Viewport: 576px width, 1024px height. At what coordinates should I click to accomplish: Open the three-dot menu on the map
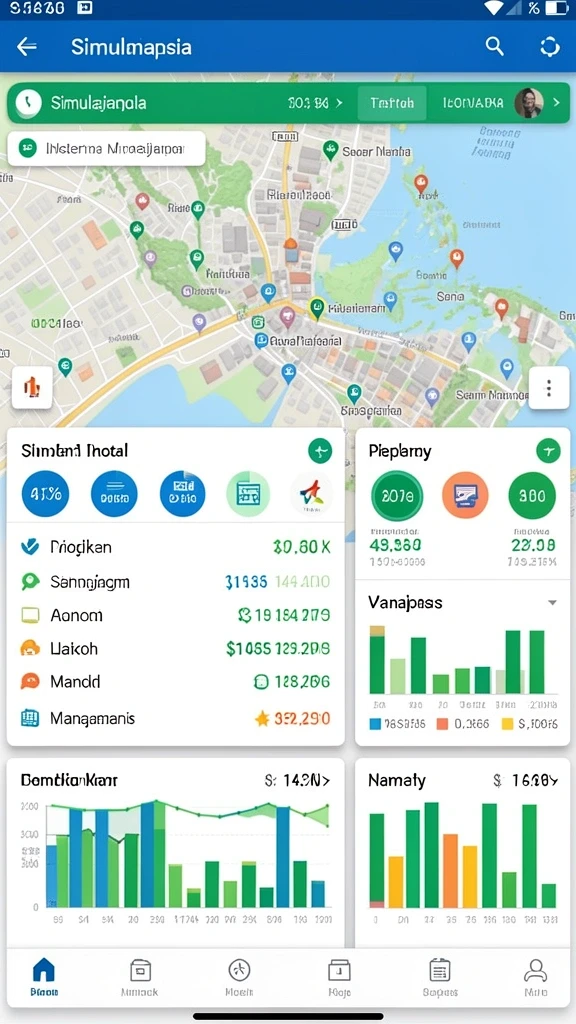[x=549, y=389]
